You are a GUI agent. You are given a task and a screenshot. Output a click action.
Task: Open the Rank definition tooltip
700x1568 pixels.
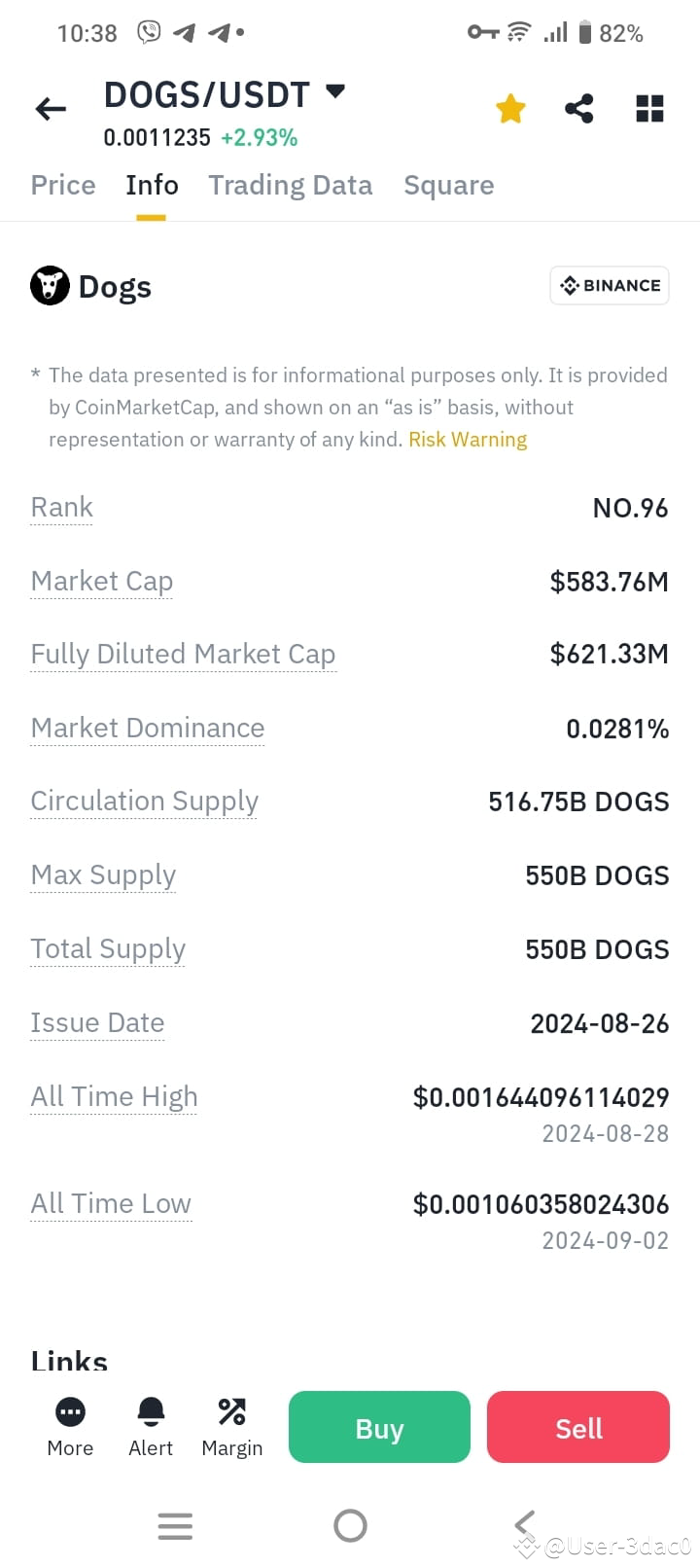[x=60, y=507]
